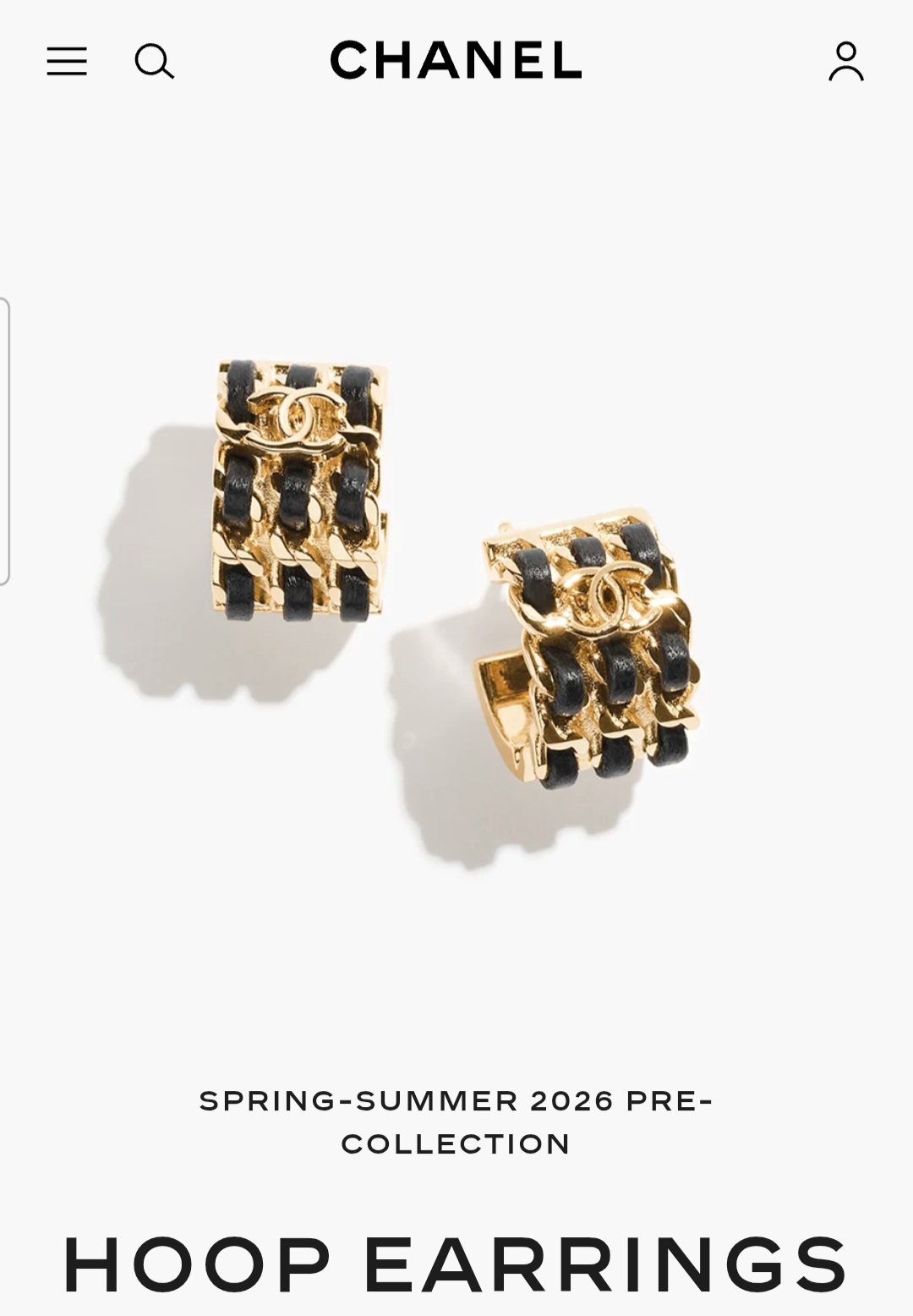This screenshot has width=913, height=1316.
Task: Click the Hoop Earrings product title
Action: [x=456, y=1260]
